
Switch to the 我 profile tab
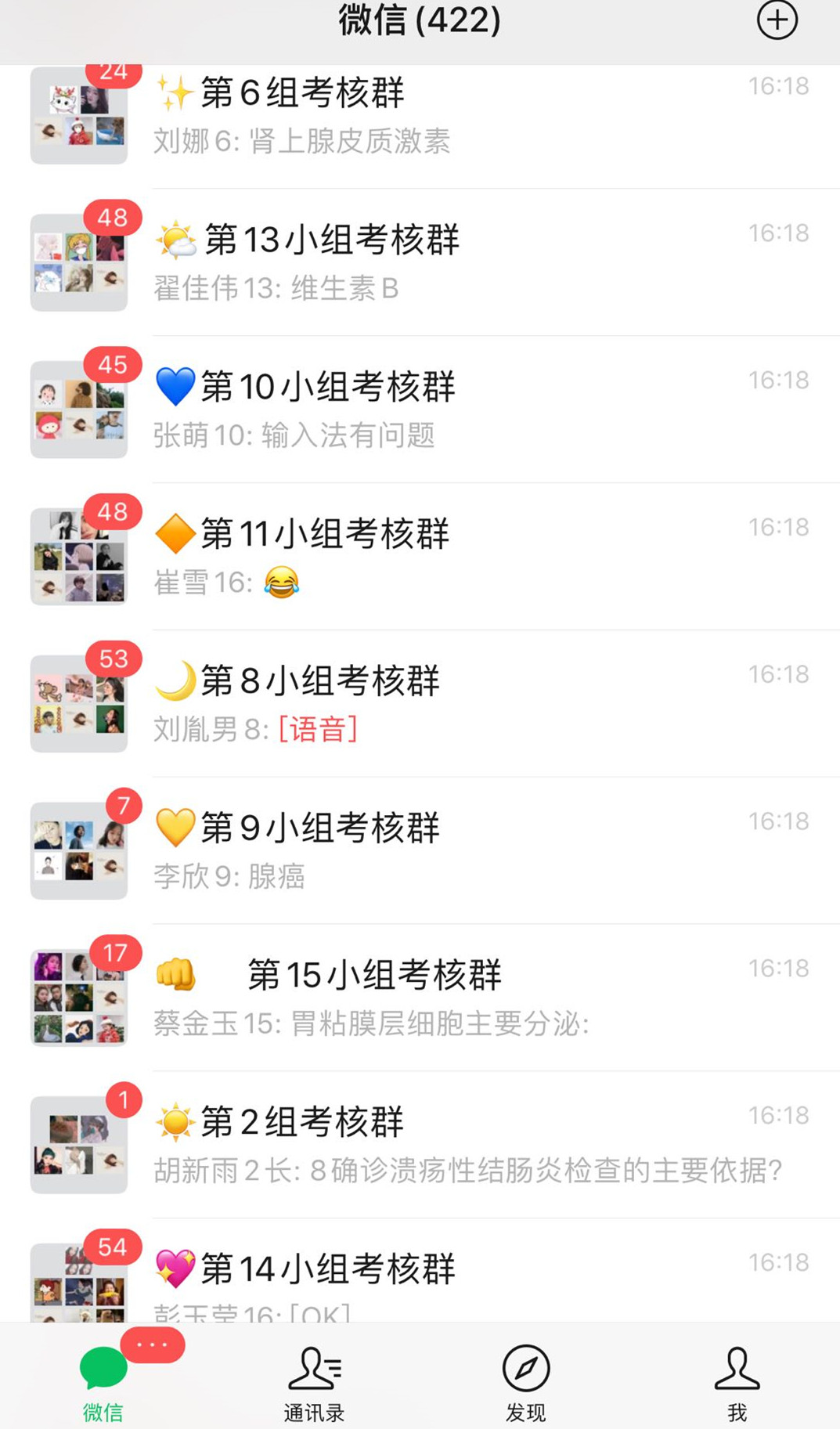tap(737, 1383)
